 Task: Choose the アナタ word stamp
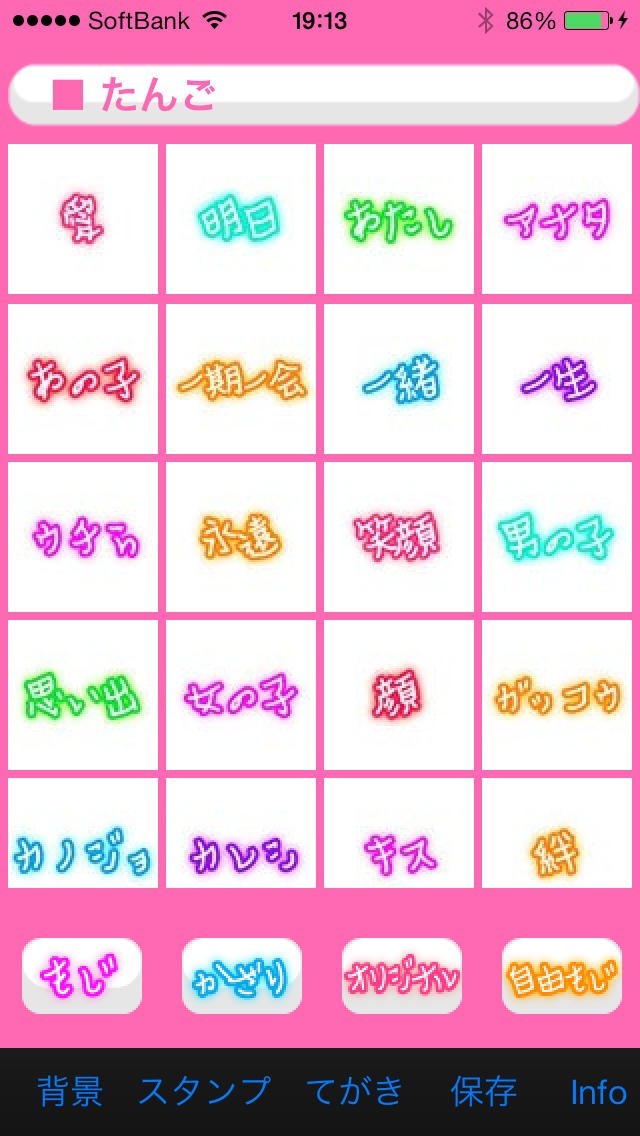pos(556,219)
